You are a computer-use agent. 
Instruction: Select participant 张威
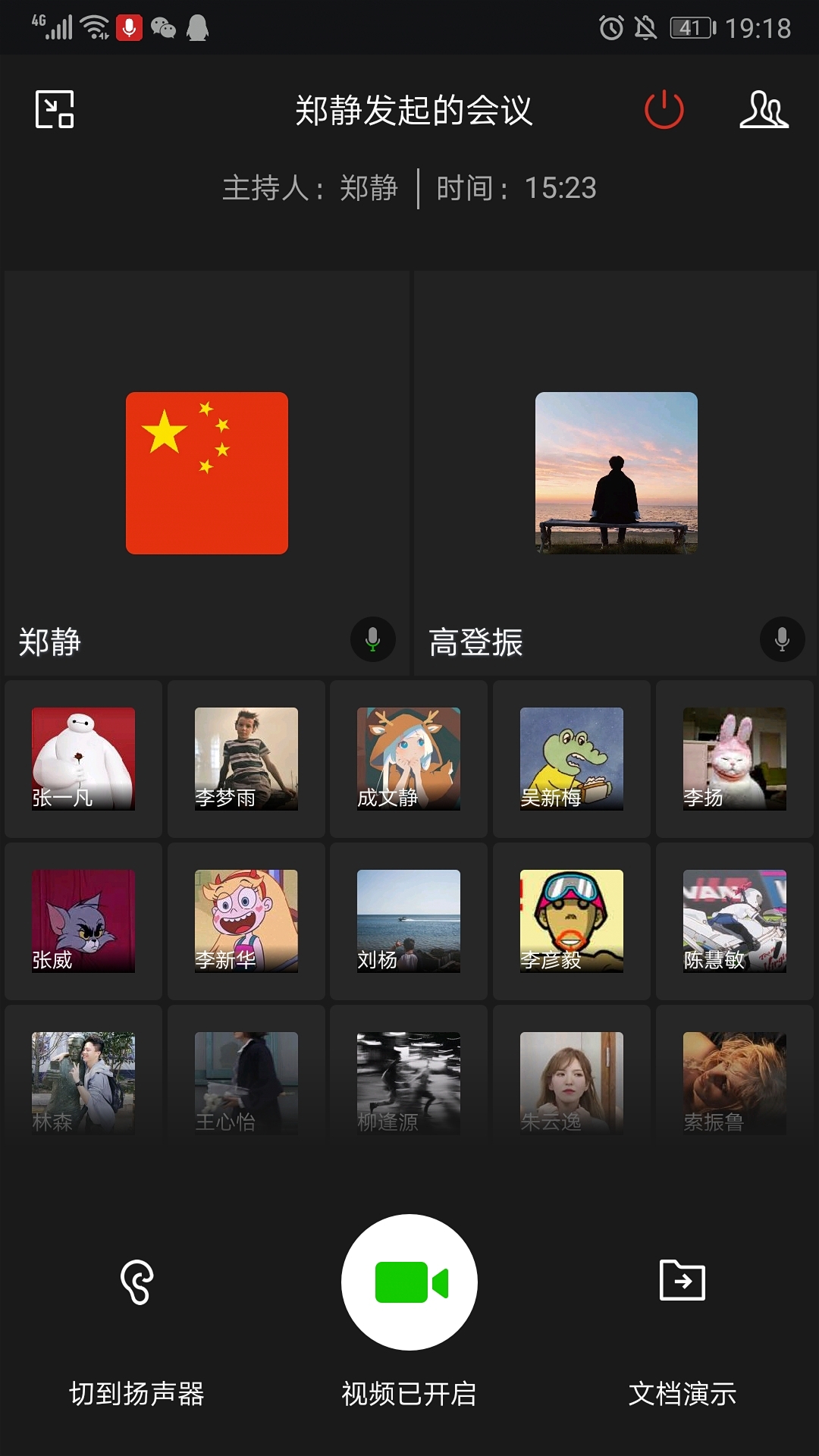pos(83,921)
